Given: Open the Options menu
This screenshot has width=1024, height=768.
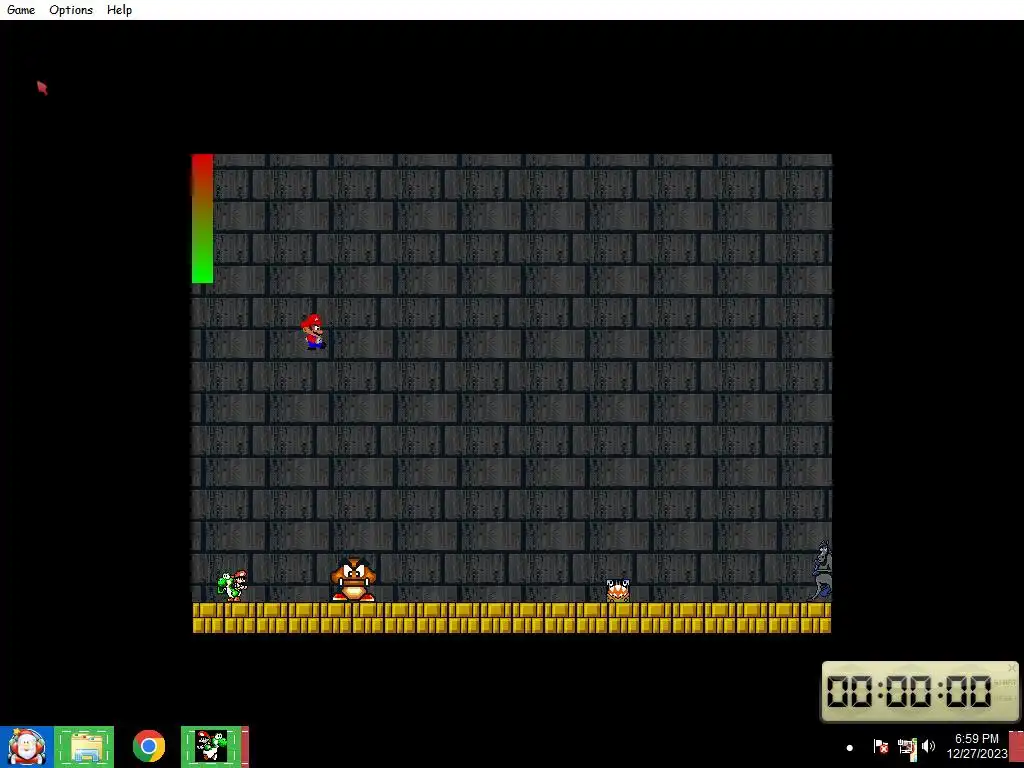Looking at the screenshot, I should point(71,10).
